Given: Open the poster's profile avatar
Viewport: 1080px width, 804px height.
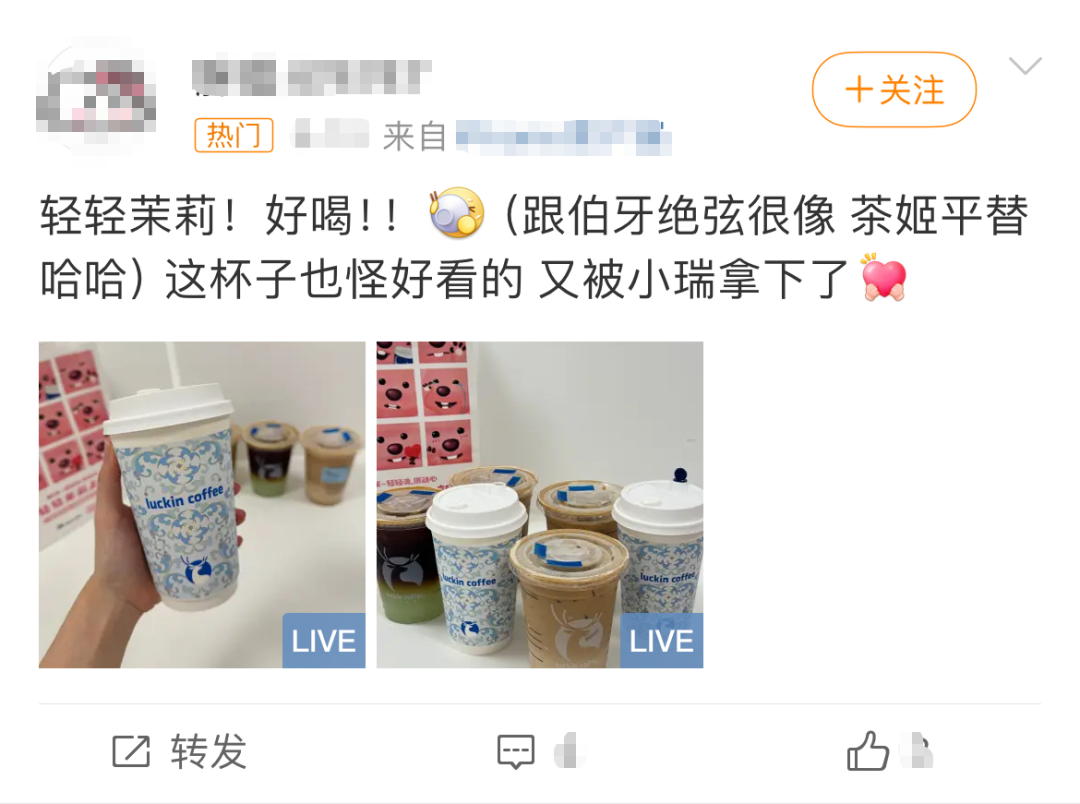Looking at the screenshot, I should click(x=95, y=98).
